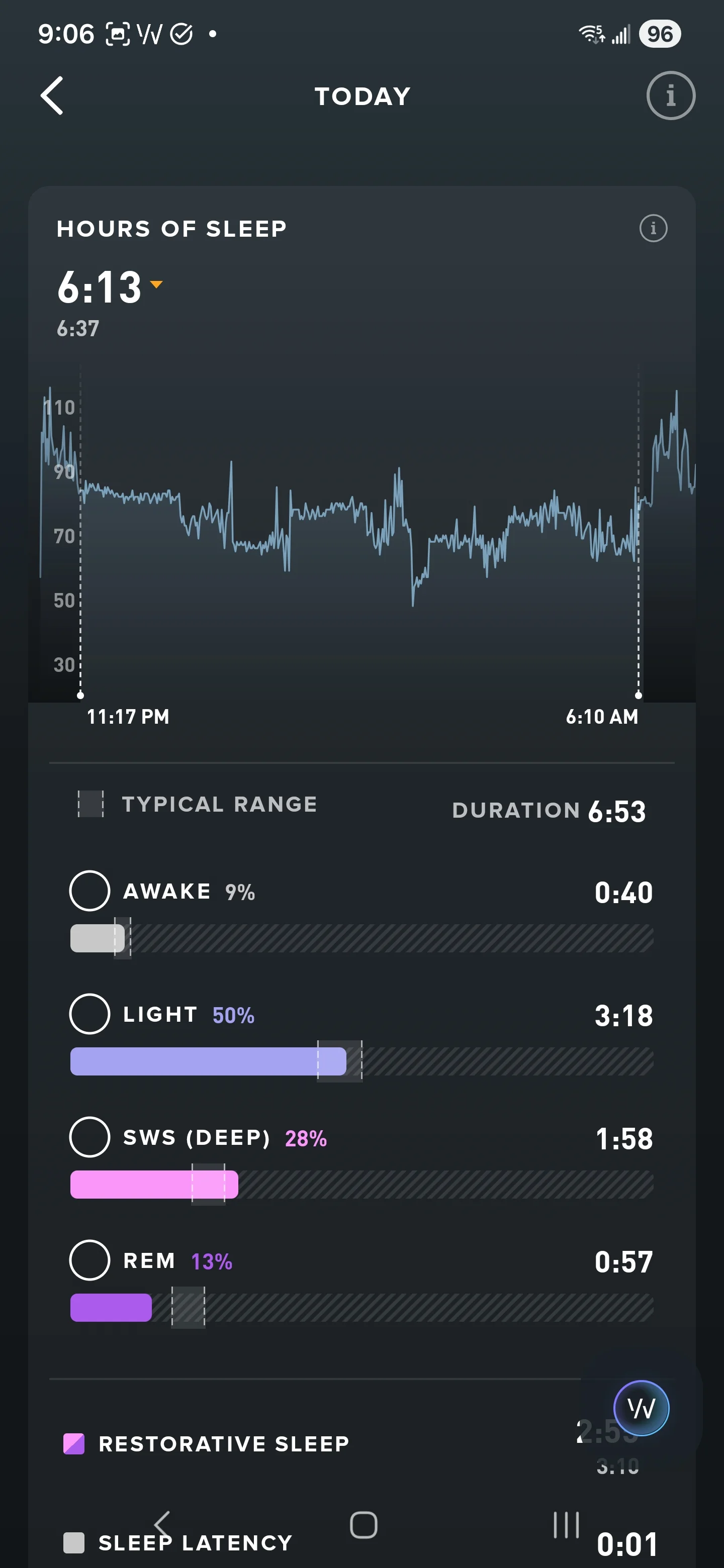Open the info icon beside TODAY

click(670, 95)
